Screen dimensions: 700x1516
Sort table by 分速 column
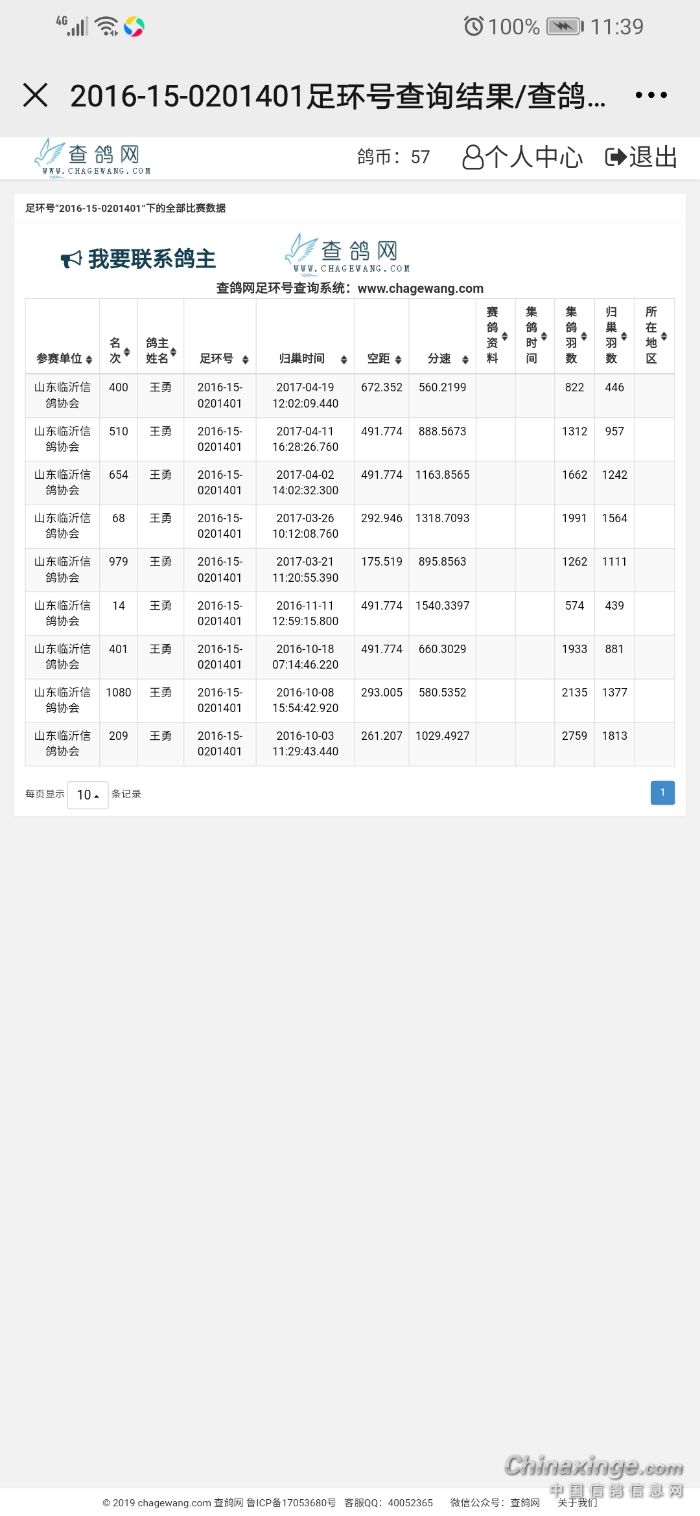tap(442, 358)
